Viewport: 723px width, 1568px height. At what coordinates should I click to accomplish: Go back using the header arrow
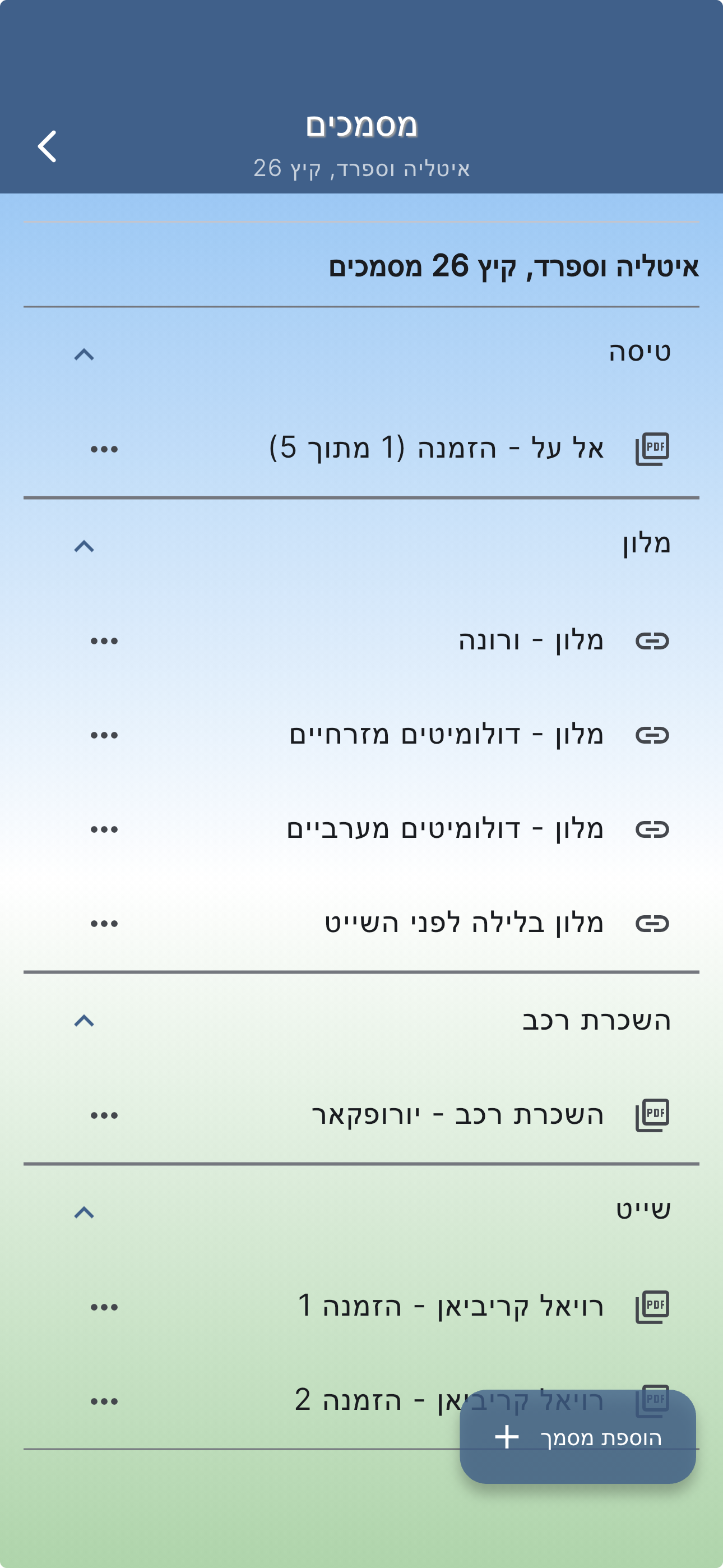pos(47,146)
